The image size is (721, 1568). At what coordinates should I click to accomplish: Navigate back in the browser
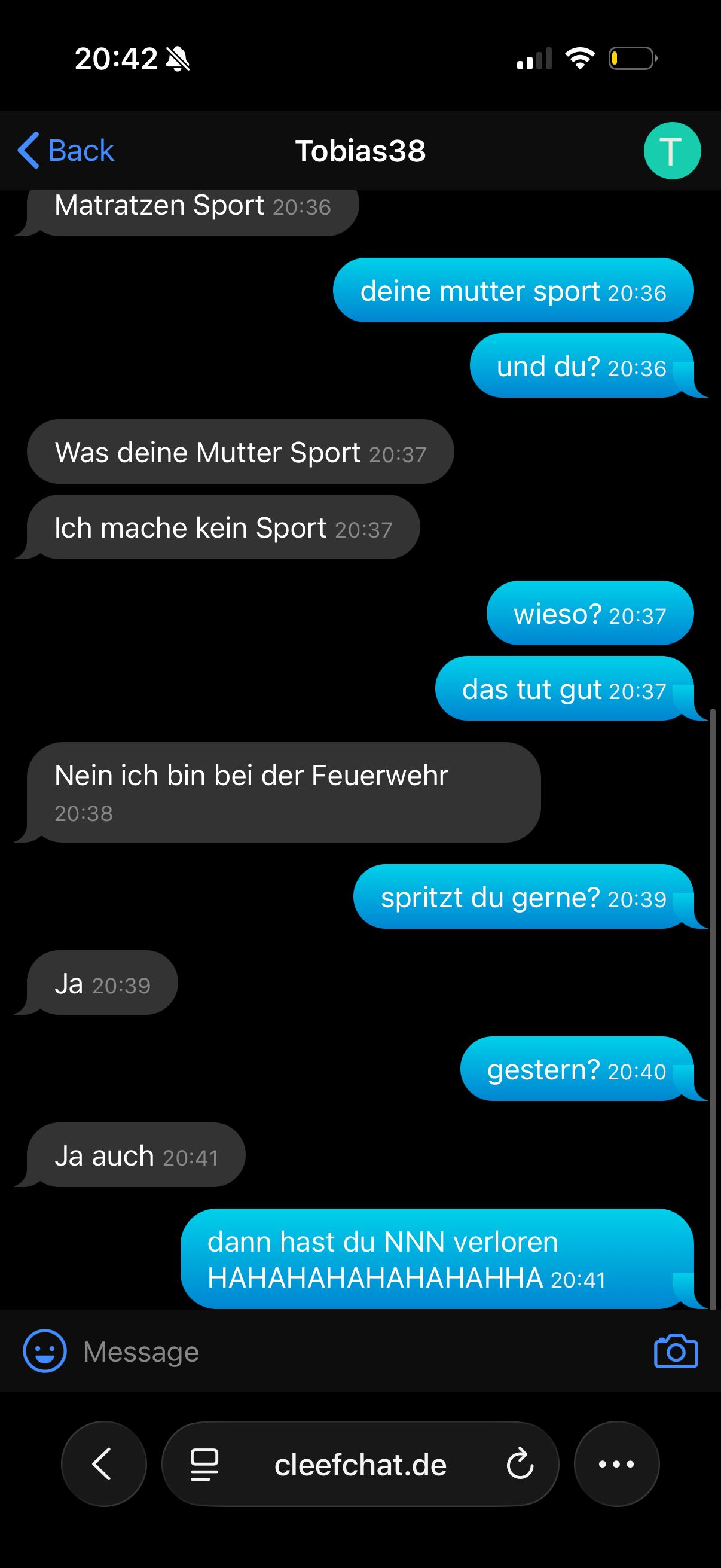tap(103, 1464)
